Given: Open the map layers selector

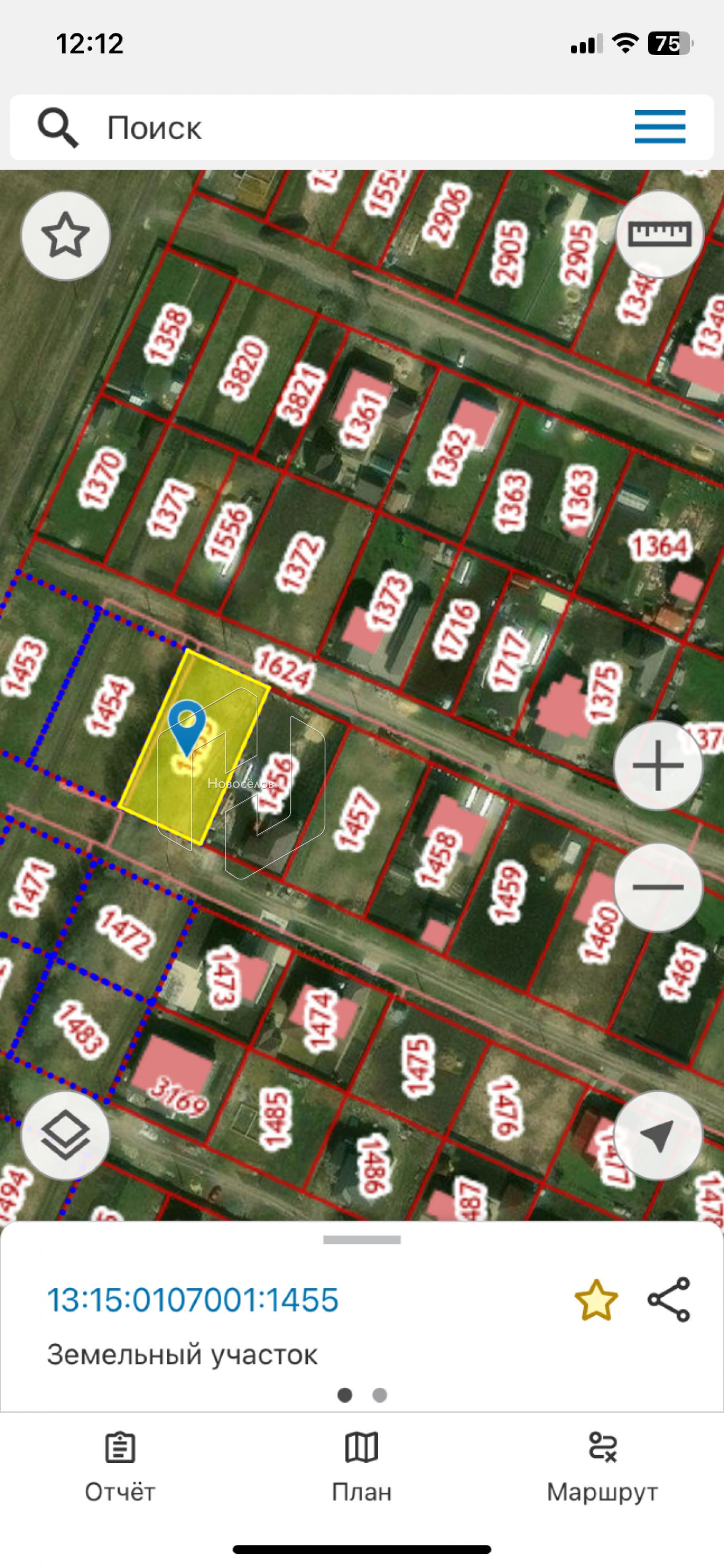Looking at the screenshot, I should pos(65,1135).
